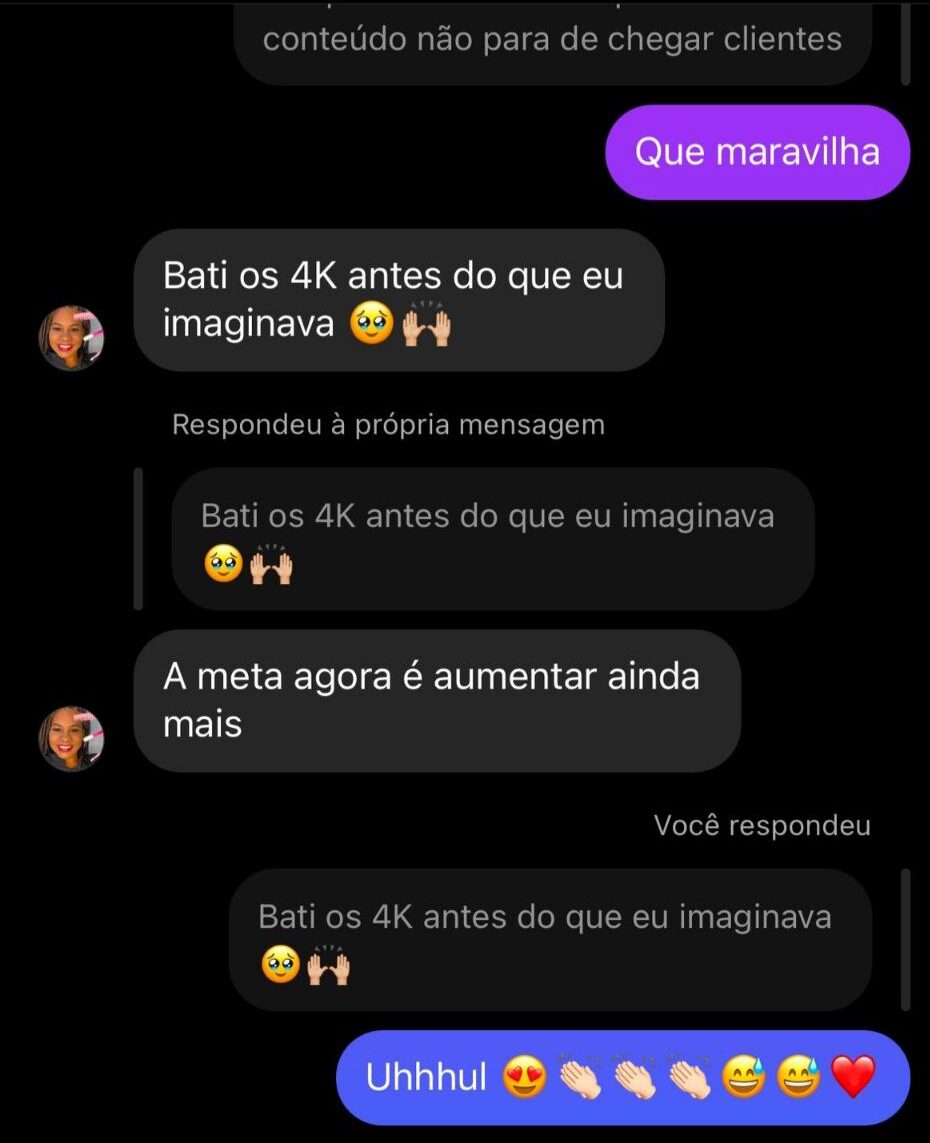Tap the conteúdo não para de chegar clientes message
Image resolution: width=930 pixels, height=1143 pixels.
point(556,40)
